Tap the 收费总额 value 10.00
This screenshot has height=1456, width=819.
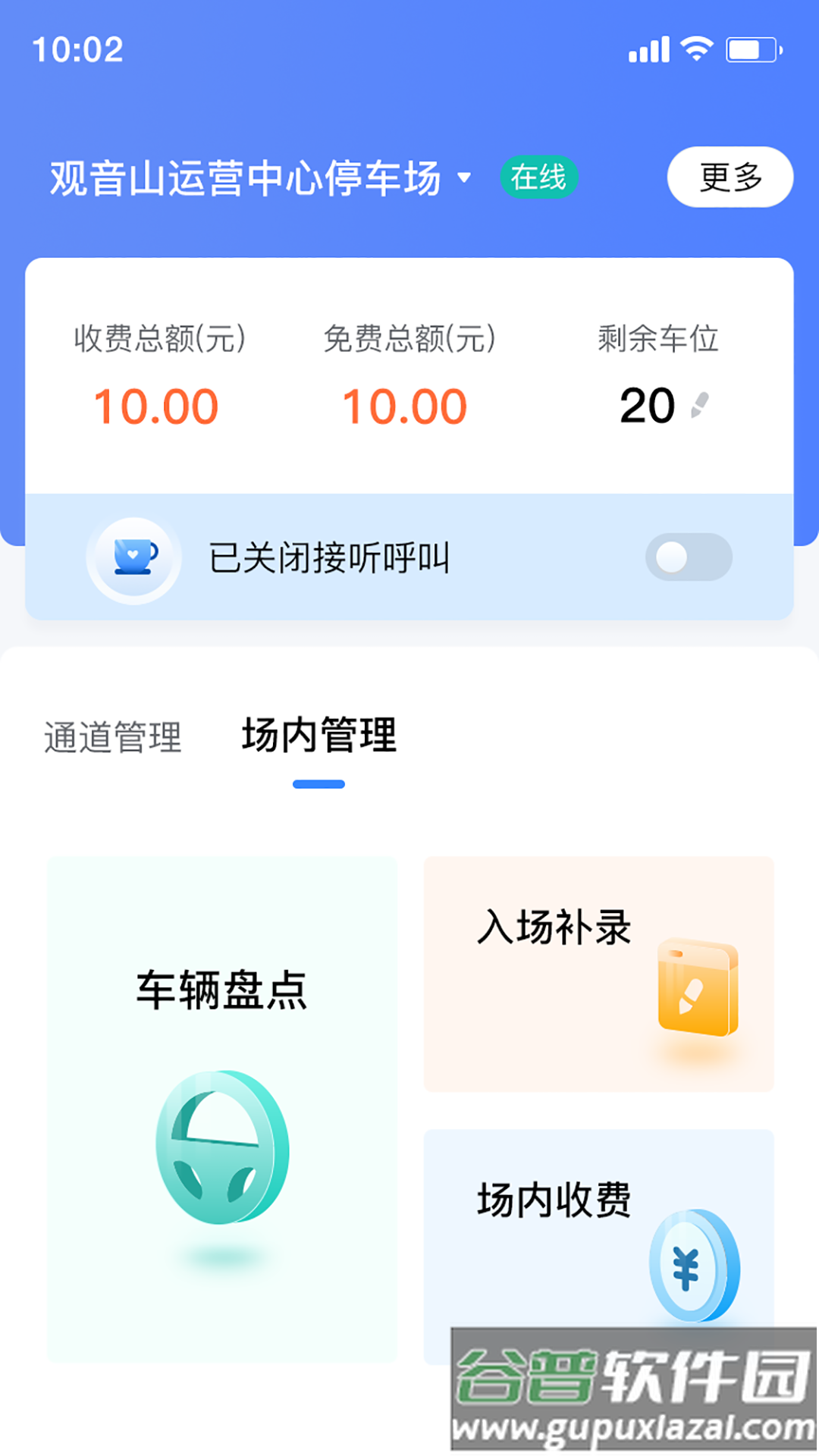click(x=155, y=406)
